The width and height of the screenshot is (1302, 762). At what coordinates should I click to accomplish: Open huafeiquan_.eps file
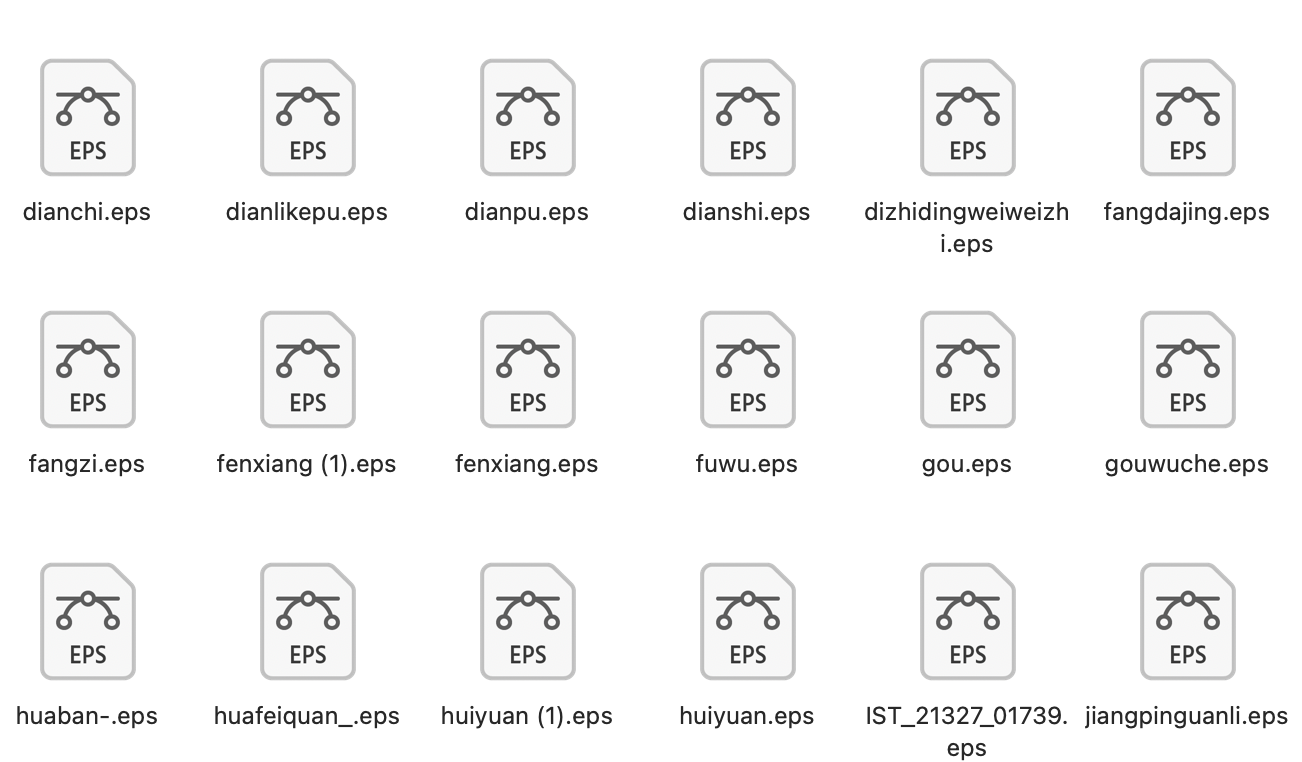[308, 622]
